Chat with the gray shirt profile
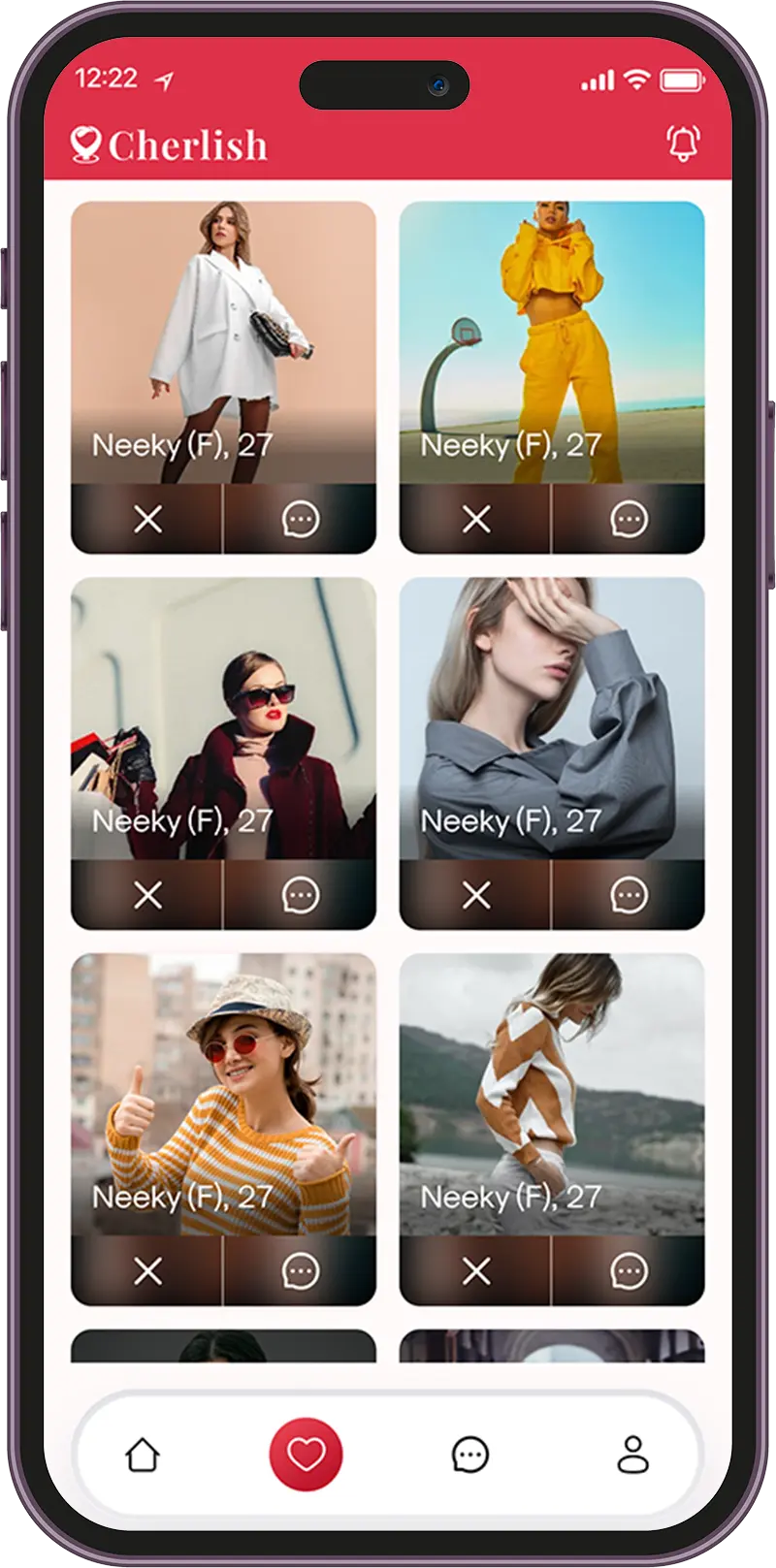Image resolution: width=776 pixels, height=1568 pixels. click(x=629, y=895)
